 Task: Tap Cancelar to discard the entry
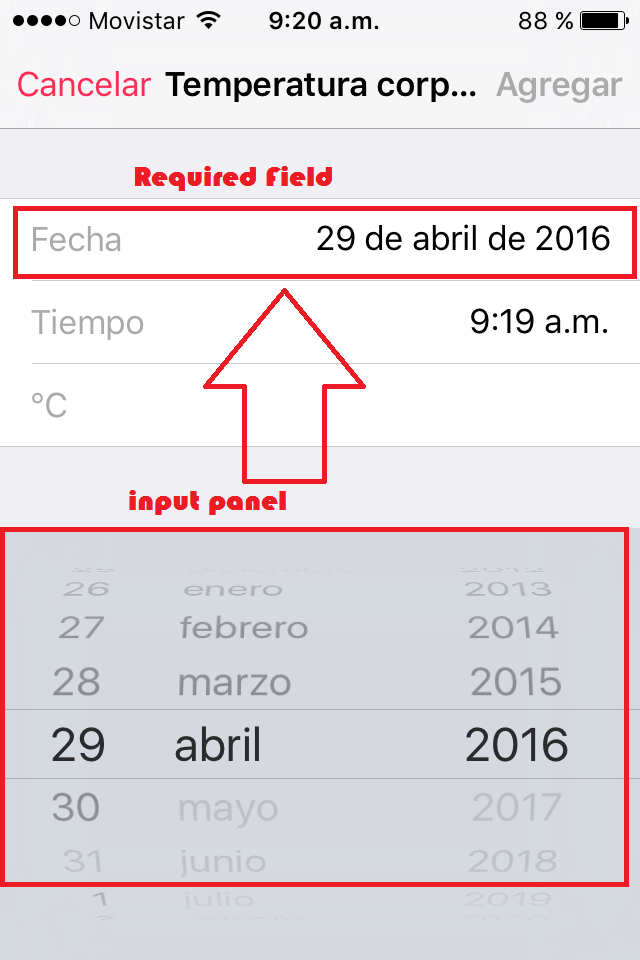[x=84, y=85]
